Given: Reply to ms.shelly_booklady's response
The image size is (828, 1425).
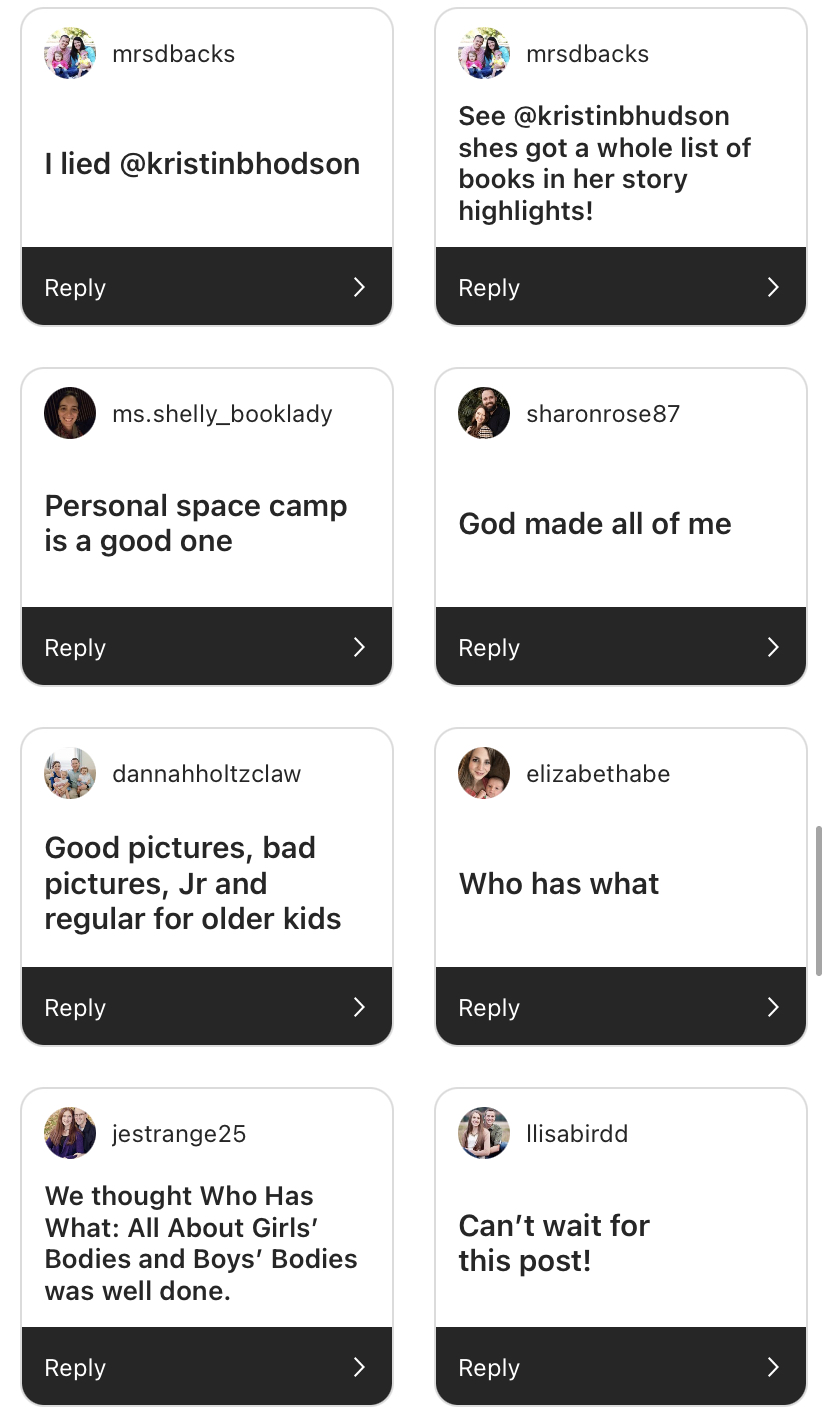Looking at the screenshot, I should (x=207, y=647).
